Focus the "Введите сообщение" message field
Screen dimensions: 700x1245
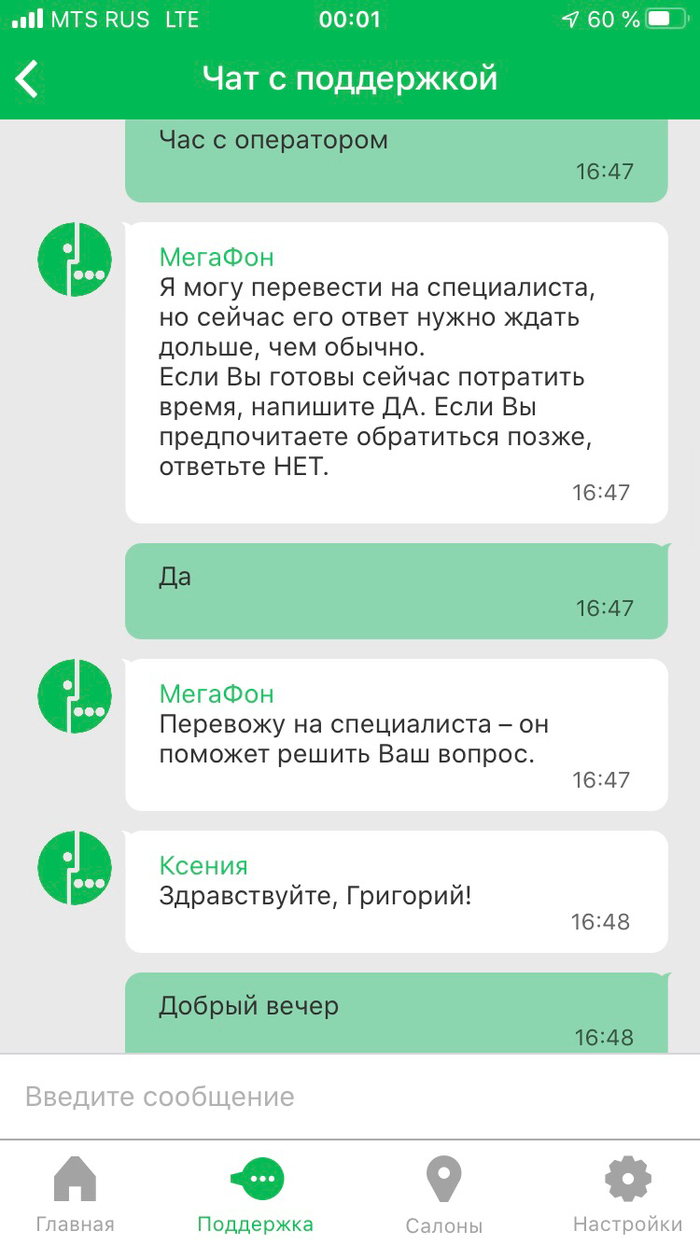pos(350,1096)
